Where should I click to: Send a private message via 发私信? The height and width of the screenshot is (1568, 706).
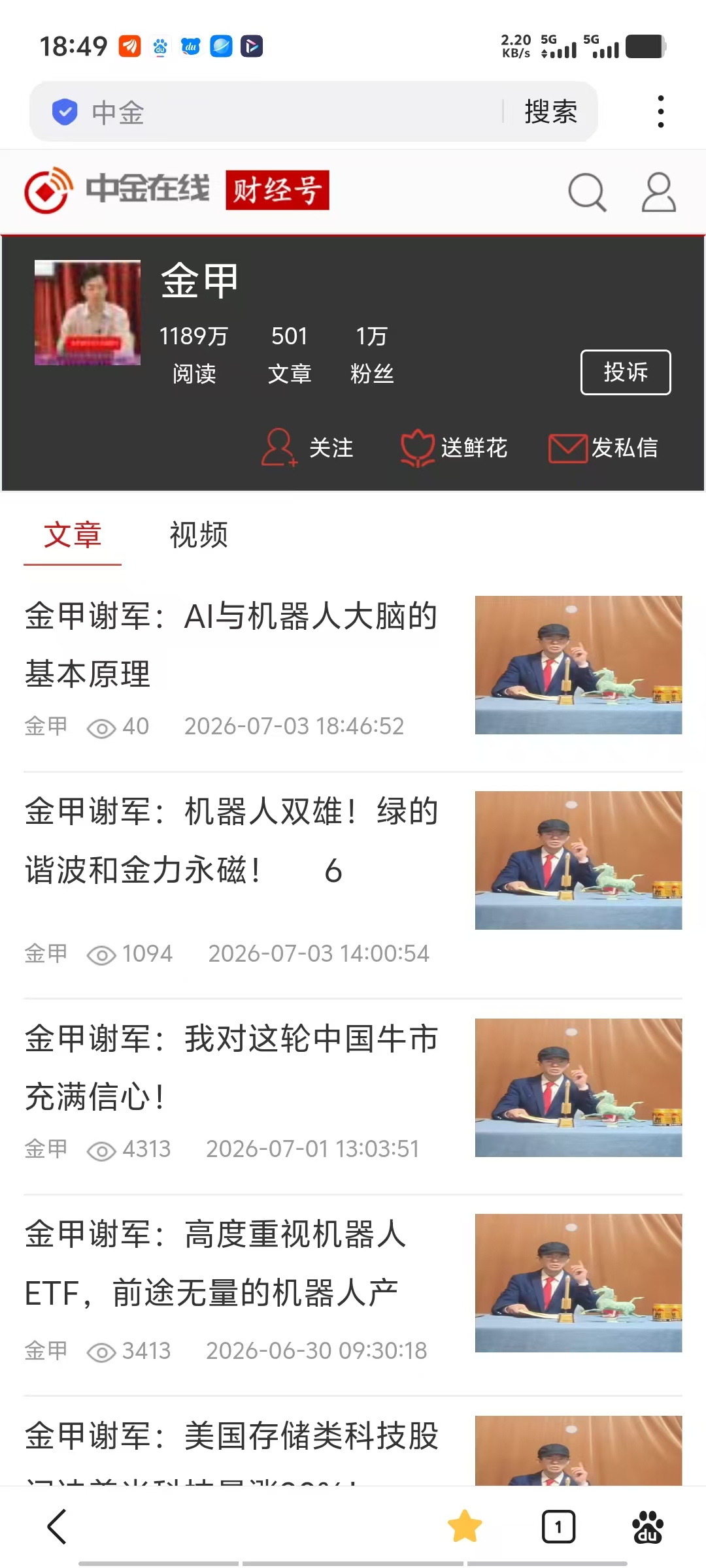[603, 448]
